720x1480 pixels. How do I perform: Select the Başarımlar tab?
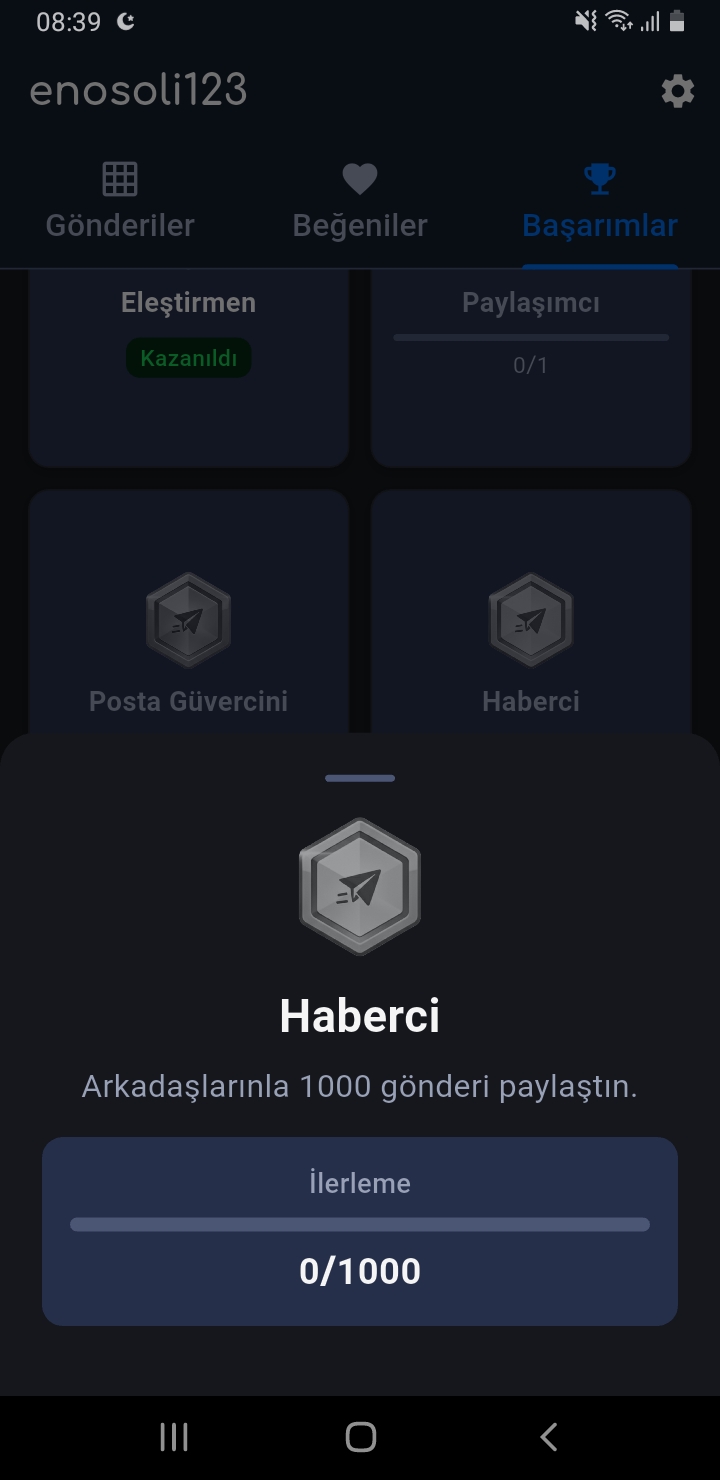(600, 204)
